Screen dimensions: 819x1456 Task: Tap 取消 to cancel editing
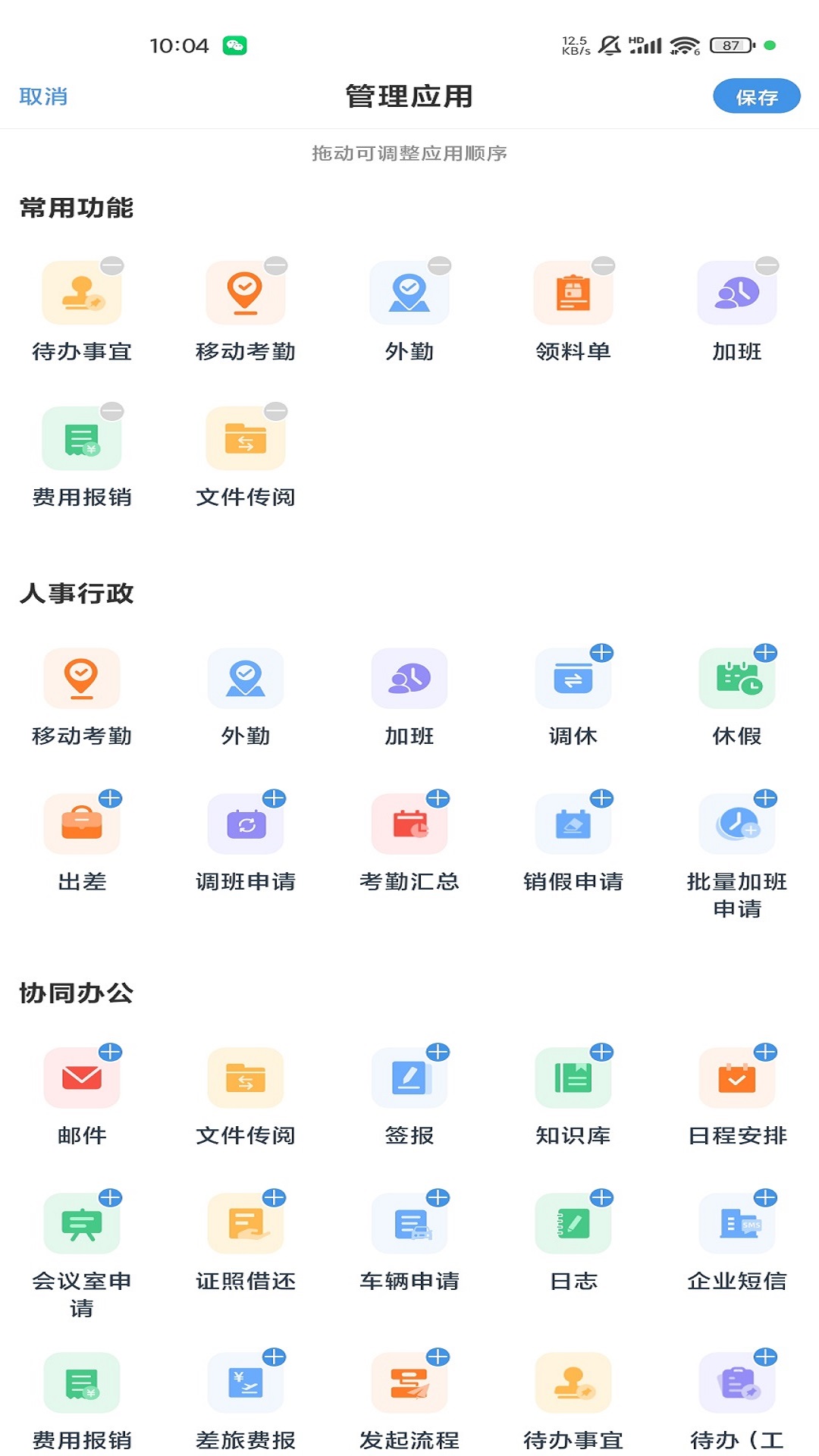[x=42, y=96]
